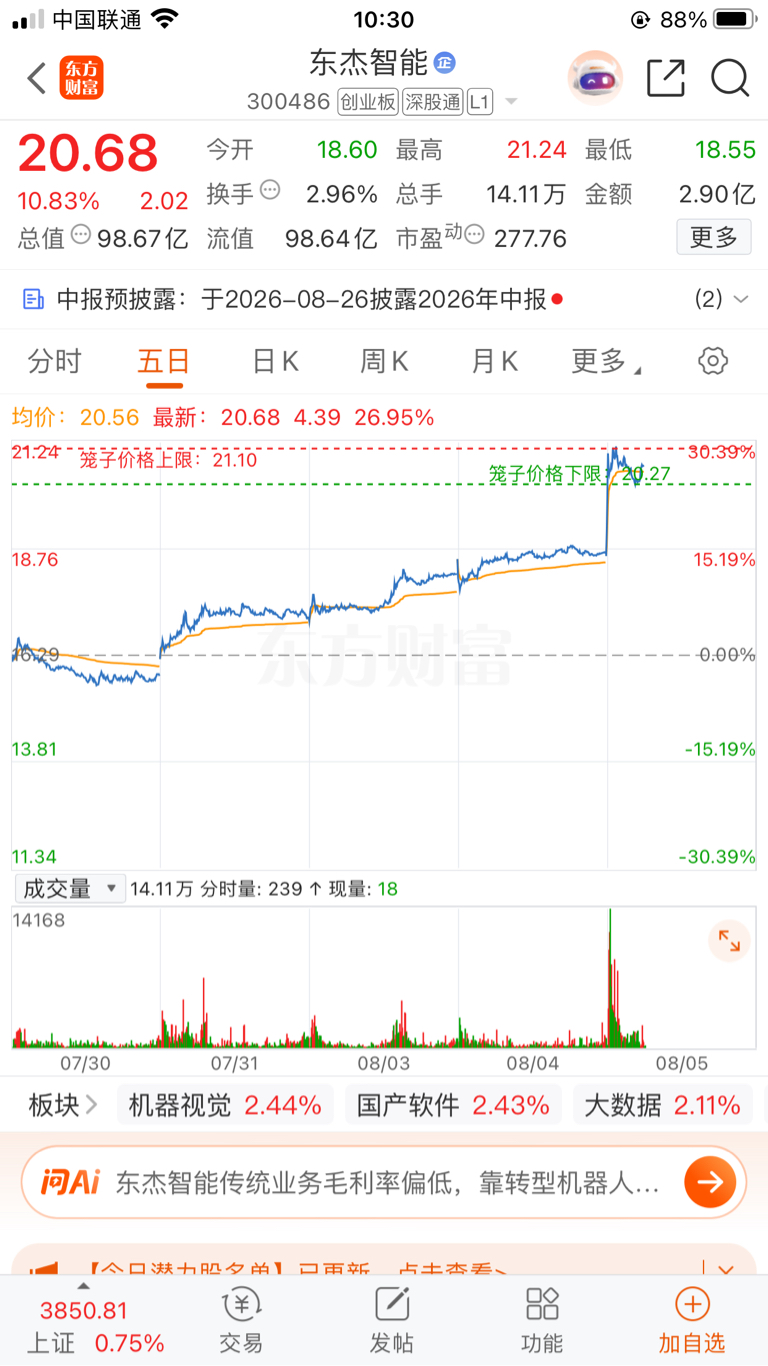
Task: Open chart settings gear icon
Action: tap(713, 361)
